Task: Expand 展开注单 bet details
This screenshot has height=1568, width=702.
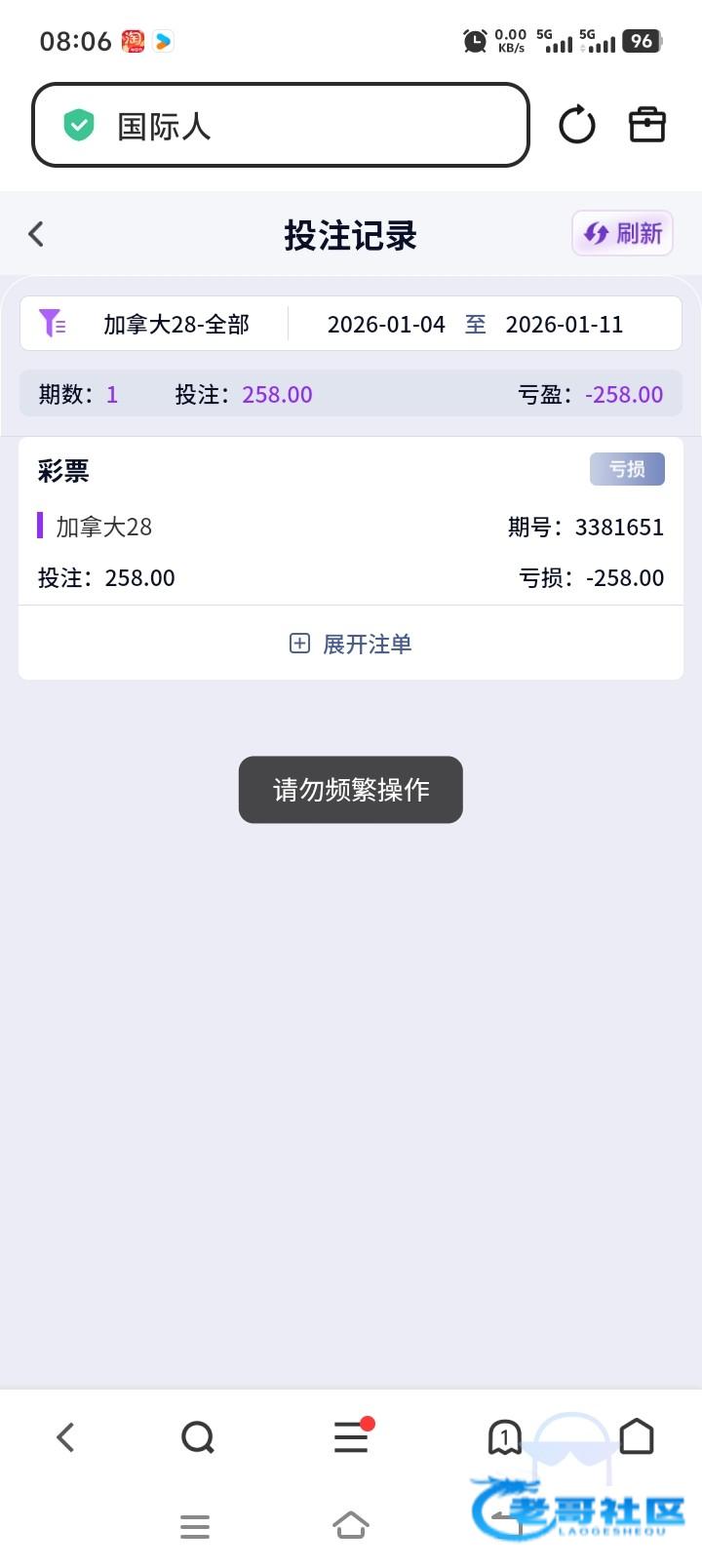Action: tap(351, 644)
